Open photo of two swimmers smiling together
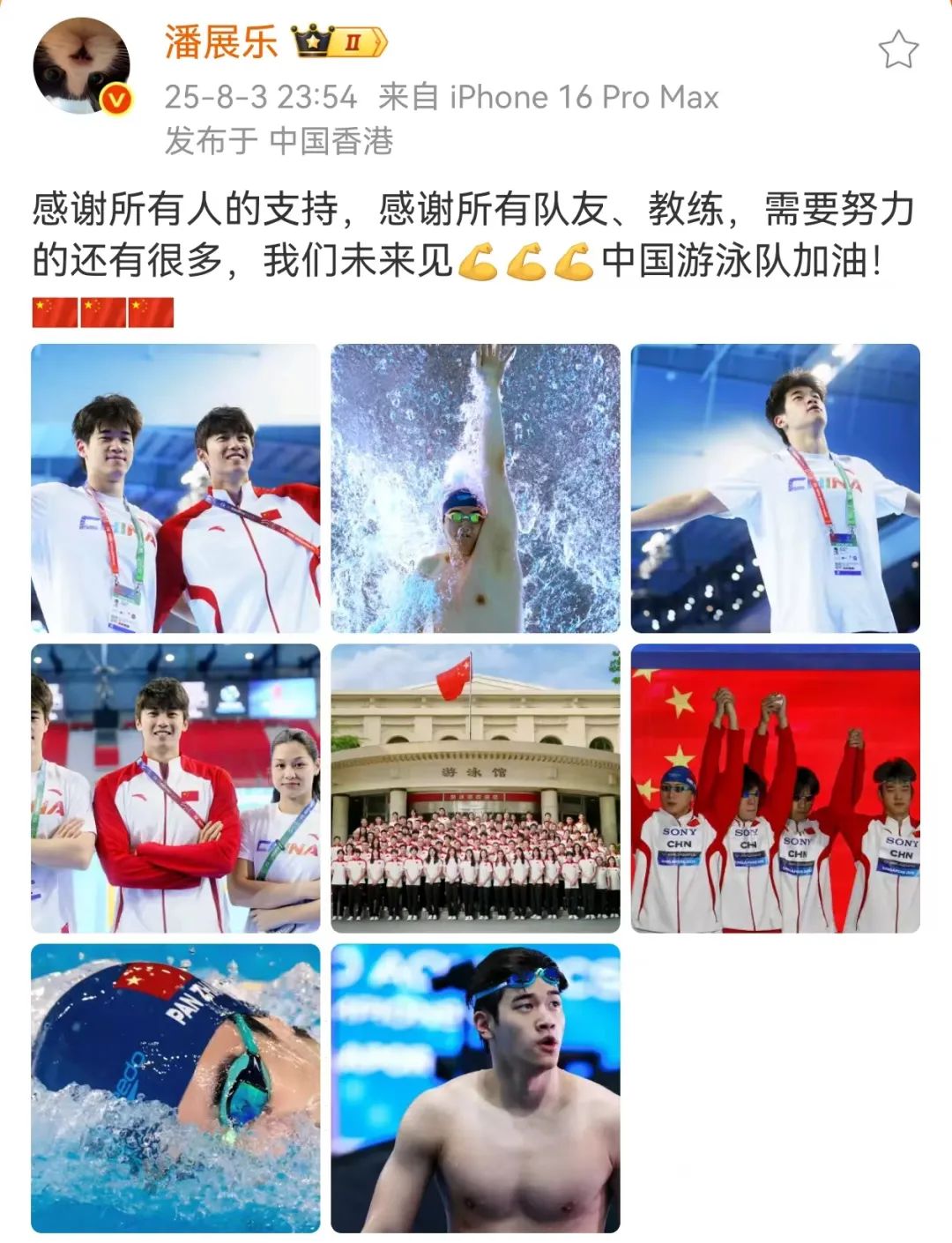Viewport: 952px width, 1243px height. 175,488
